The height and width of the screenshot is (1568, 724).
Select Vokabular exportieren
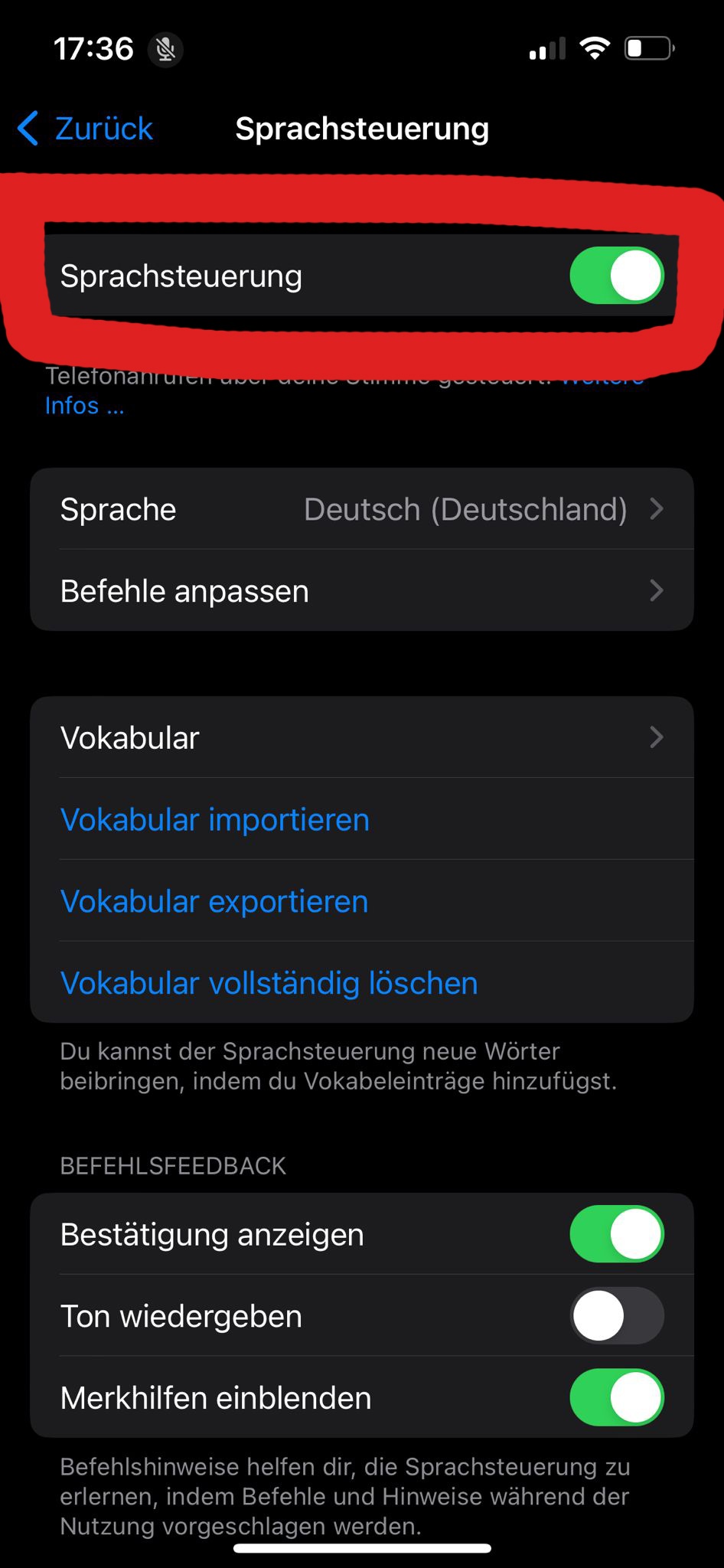coord(214,902)
